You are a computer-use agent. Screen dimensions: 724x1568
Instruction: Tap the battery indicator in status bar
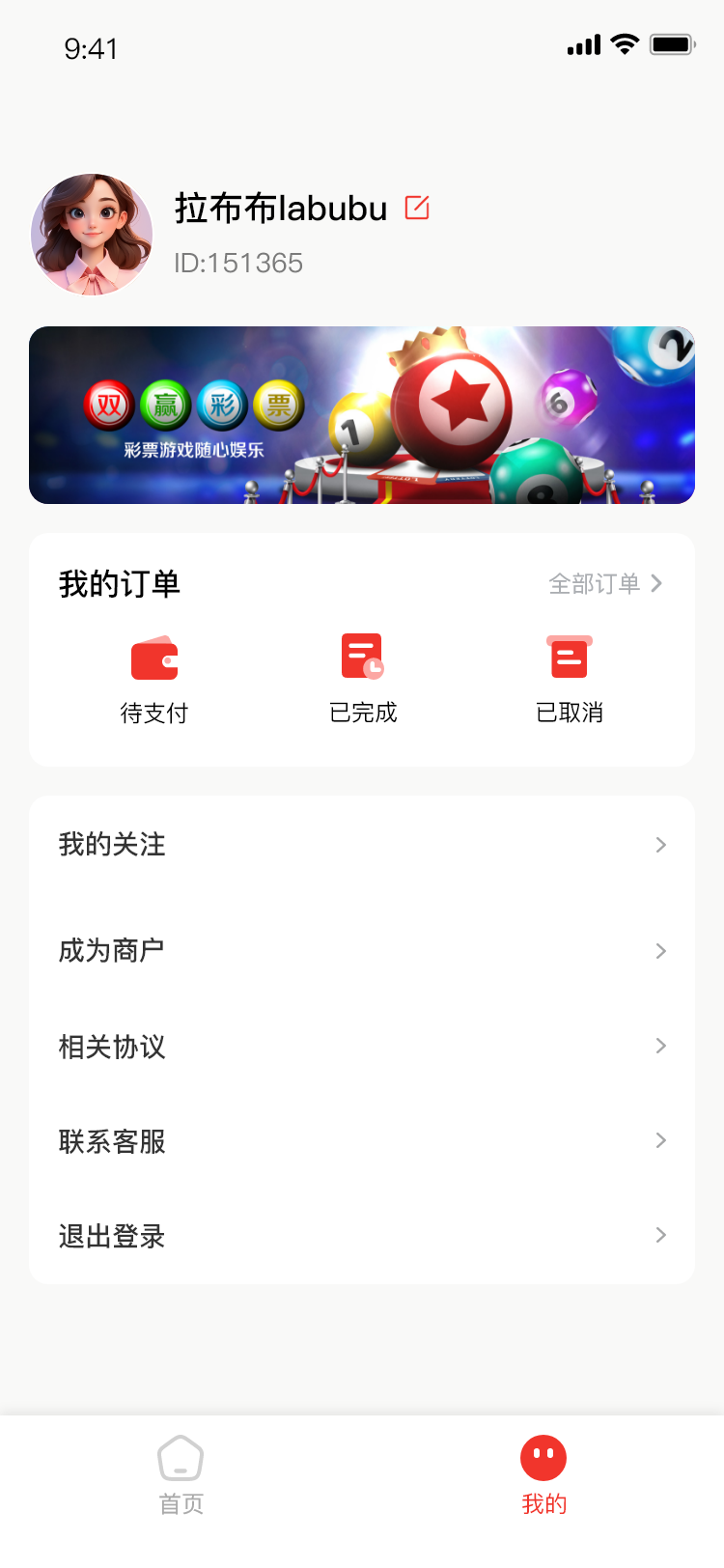point(674,43)
